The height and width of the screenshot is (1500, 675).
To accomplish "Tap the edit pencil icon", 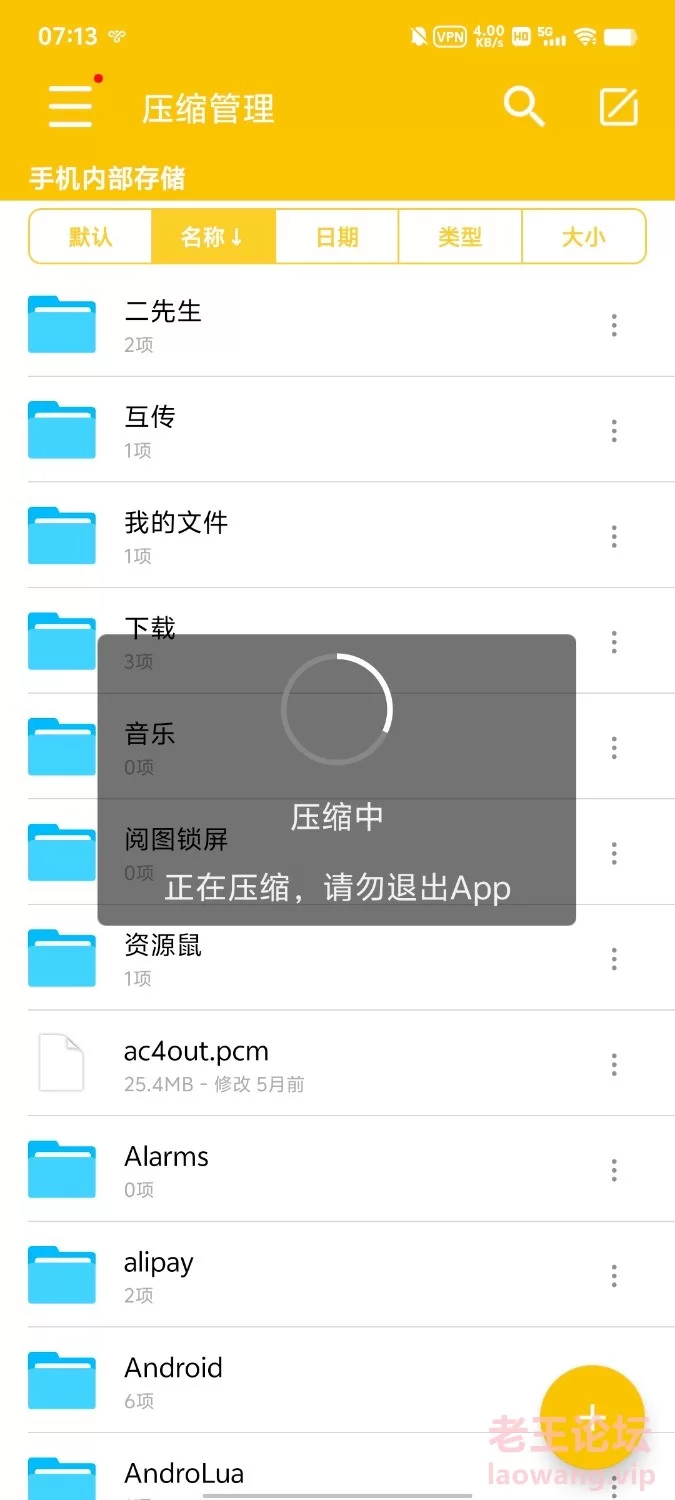I will pyautogui.click(x=618, y=107).
